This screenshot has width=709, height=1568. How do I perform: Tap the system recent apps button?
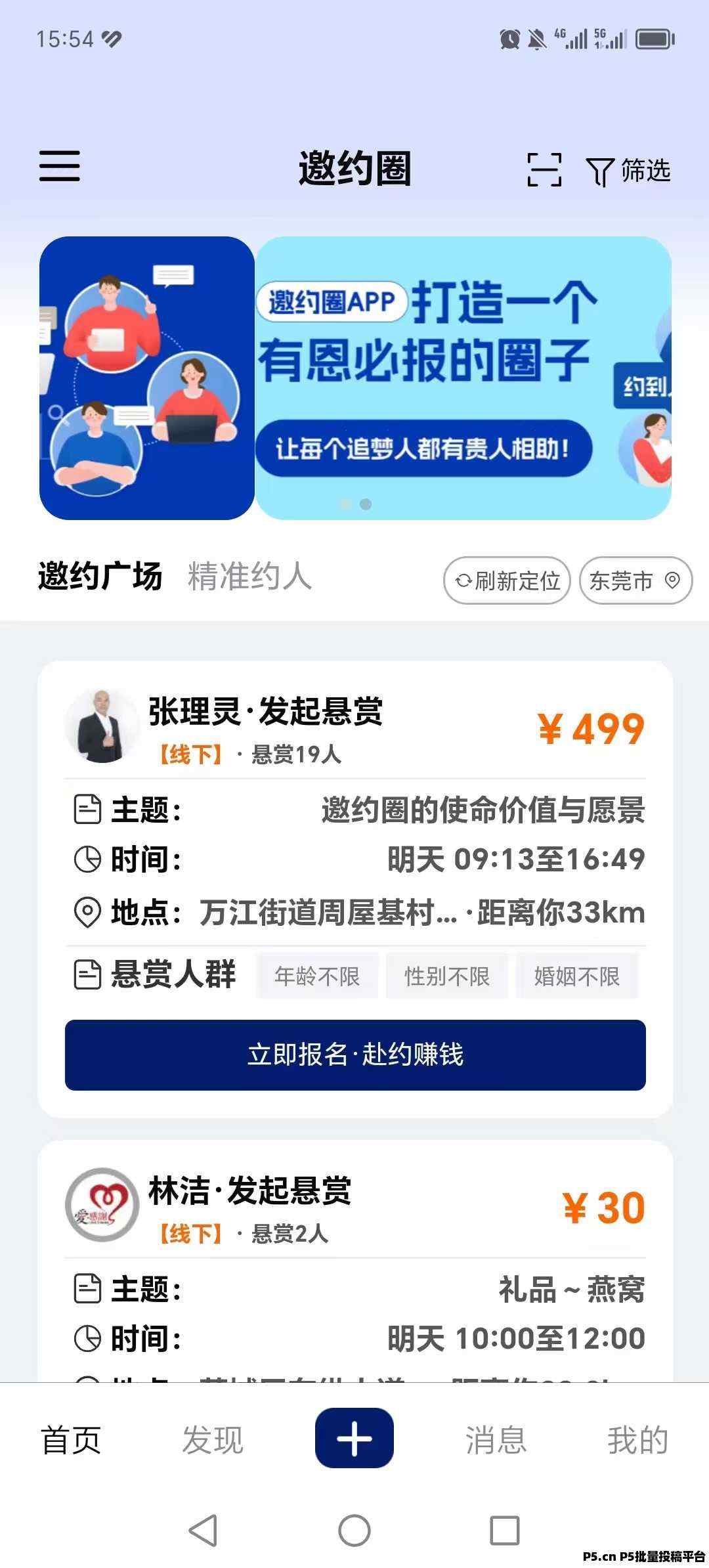tap(505, 1531)
